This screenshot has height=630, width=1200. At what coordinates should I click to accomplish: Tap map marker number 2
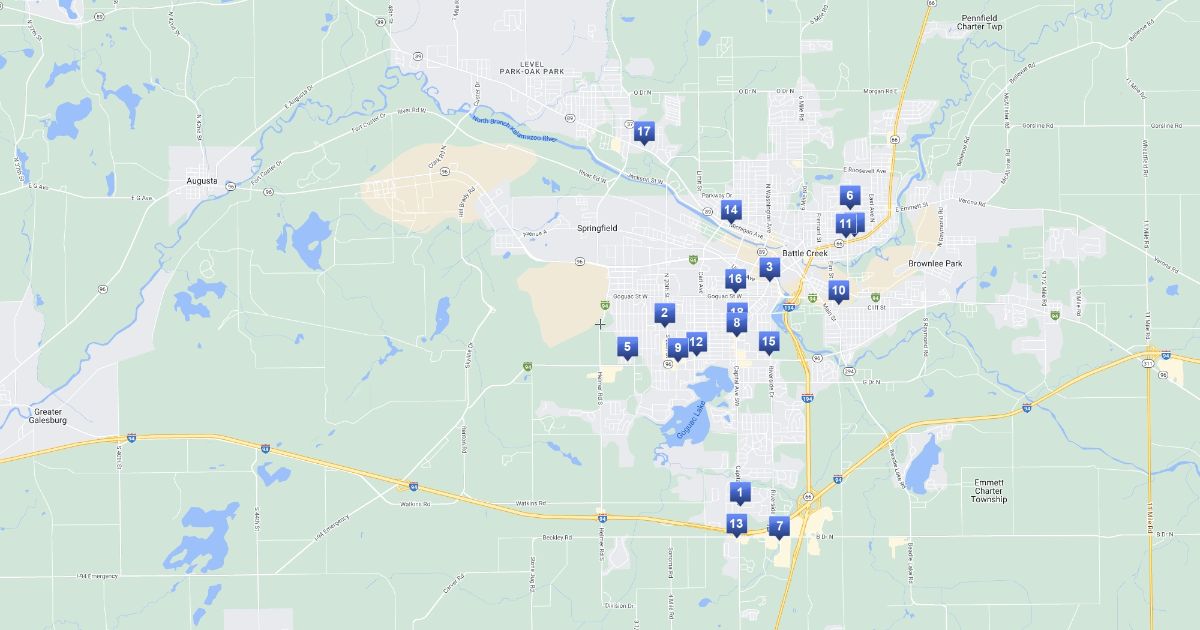[664, 313]
